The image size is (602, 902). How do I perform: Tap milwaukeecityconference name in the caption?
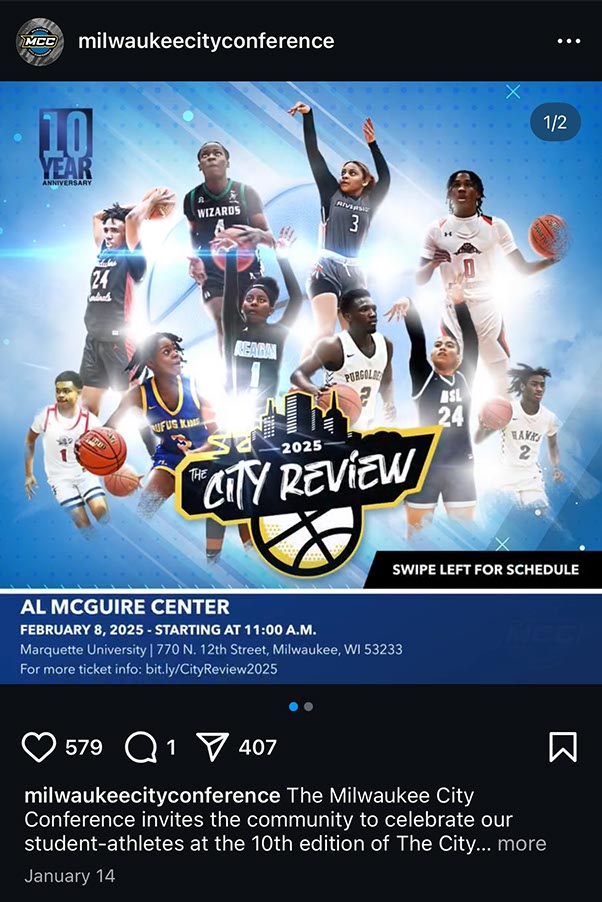151,795
